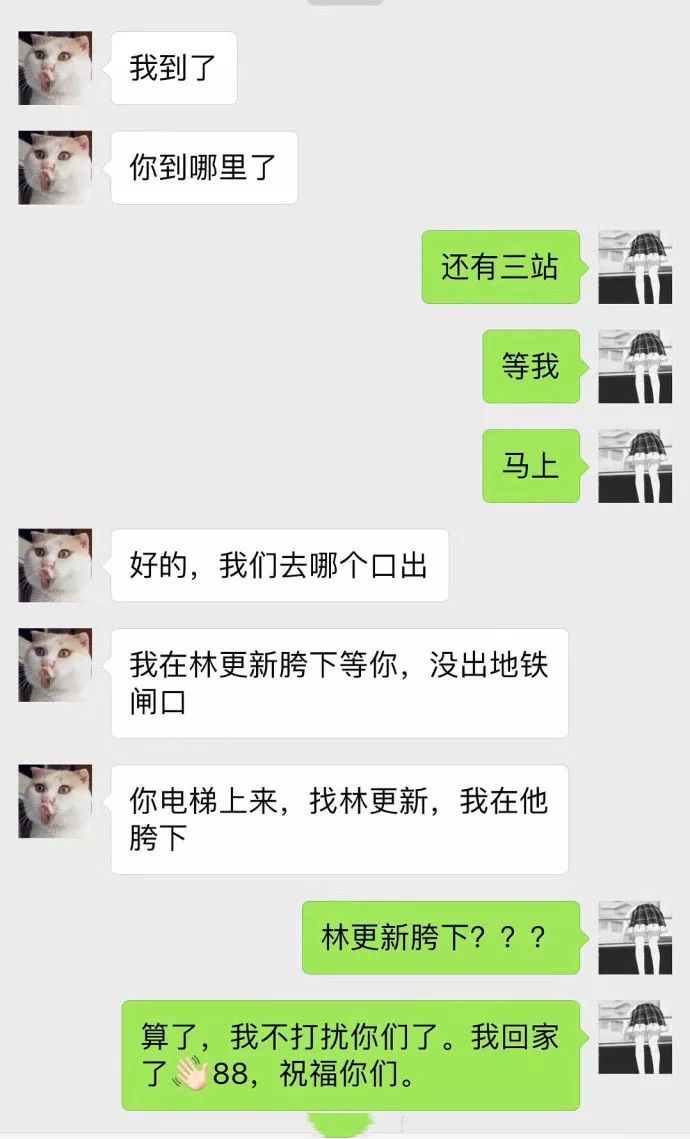Open cat avatar profile beside "我到了"
The width and height of the screenshot is (690, 1139).
click(55, 68)
